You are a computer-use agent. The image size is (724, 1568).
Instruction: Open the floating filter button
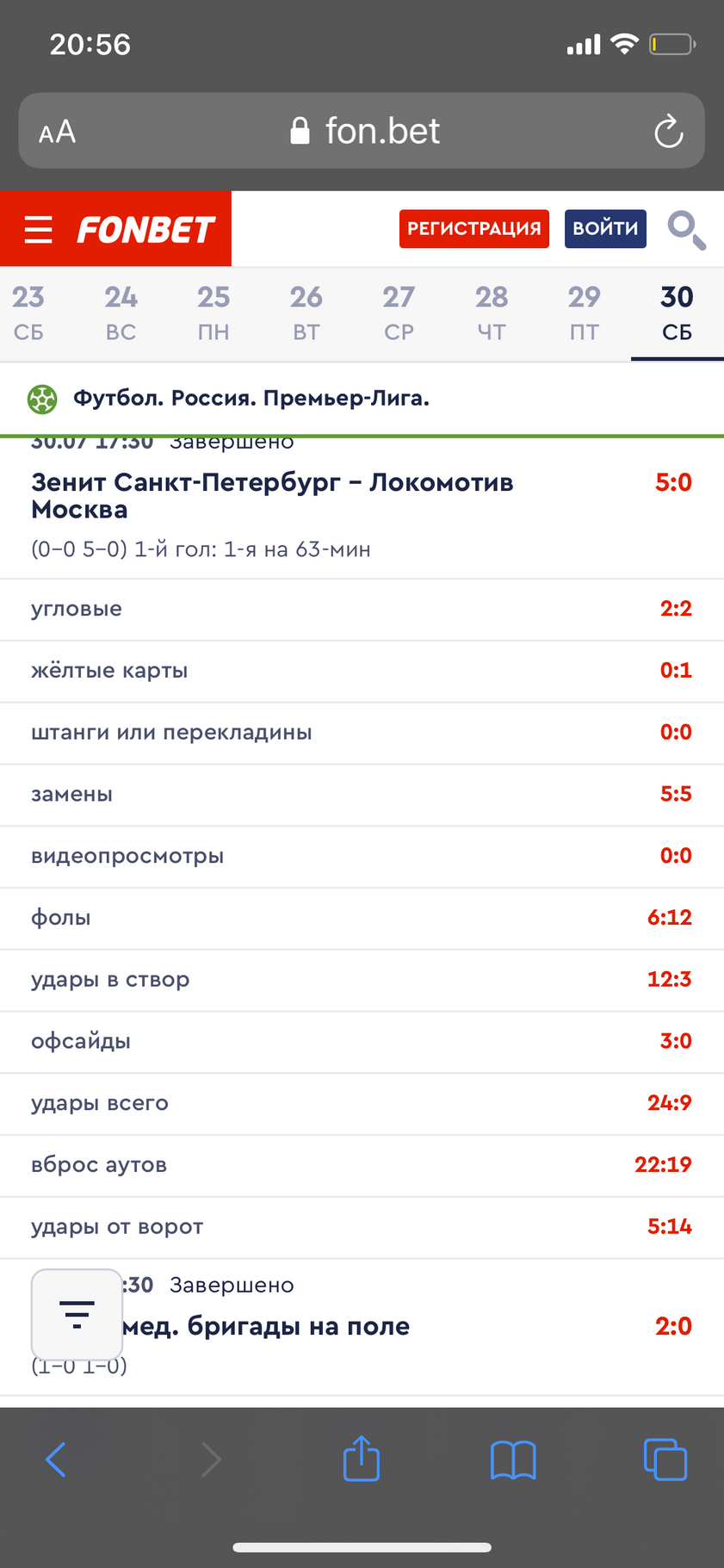77,1314
